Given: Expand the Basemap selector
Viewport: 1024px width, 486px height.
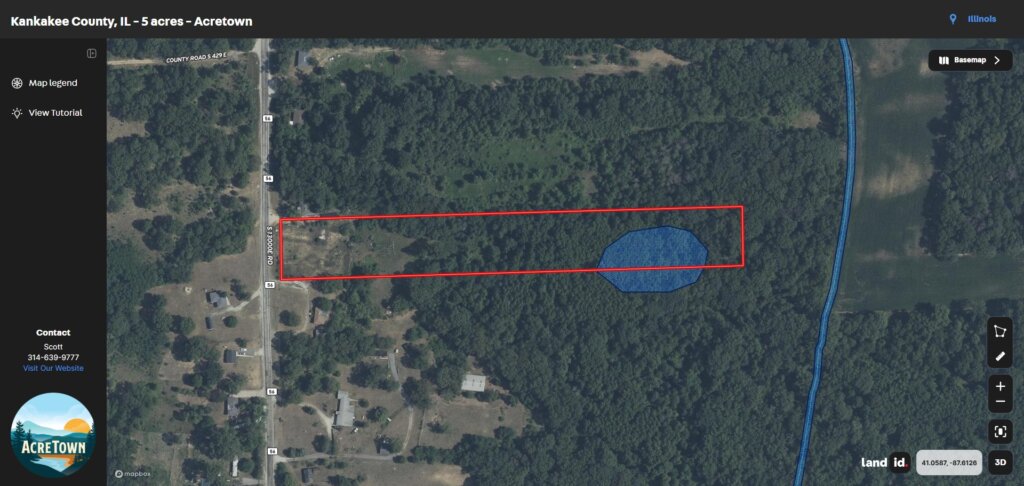Looking at the screenshot, I should coord(969,61).
